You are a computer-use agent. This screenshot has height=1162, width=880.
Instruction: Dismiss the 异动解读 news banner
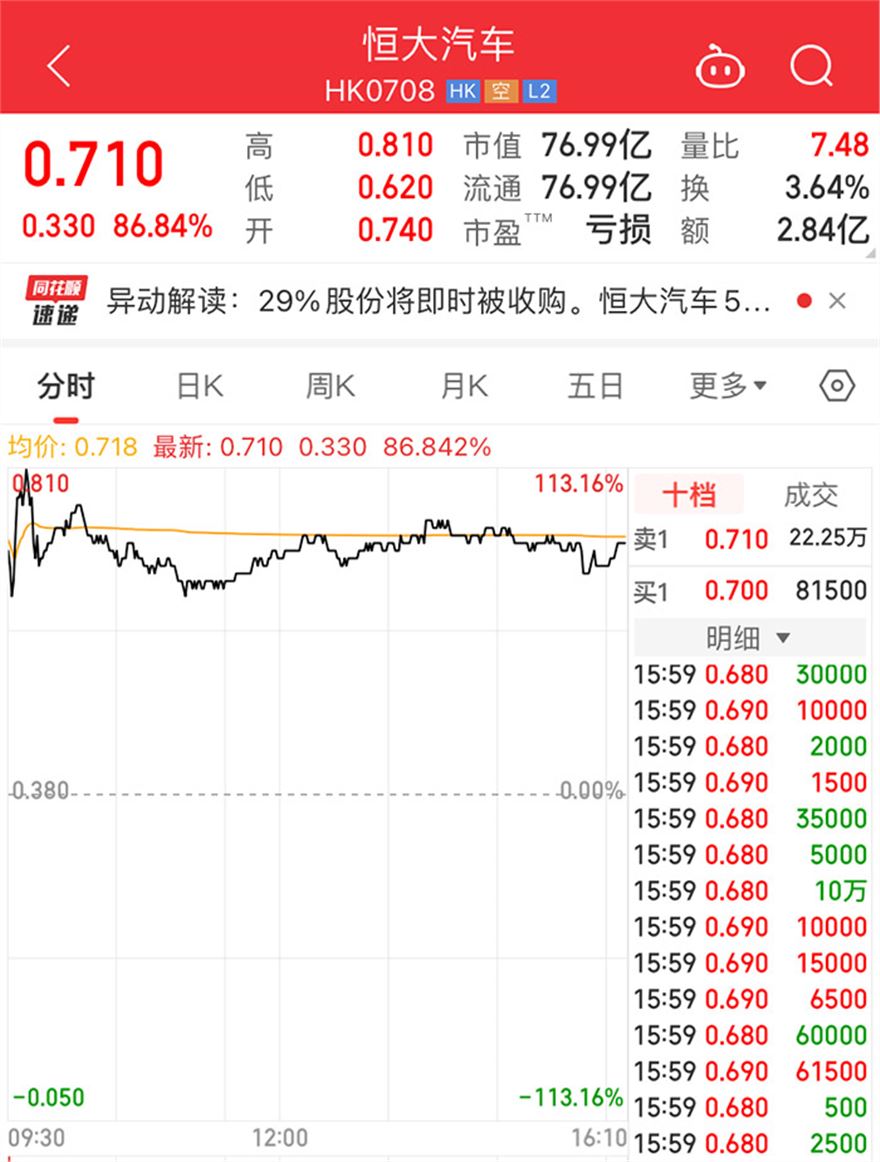tap(838, 301)
